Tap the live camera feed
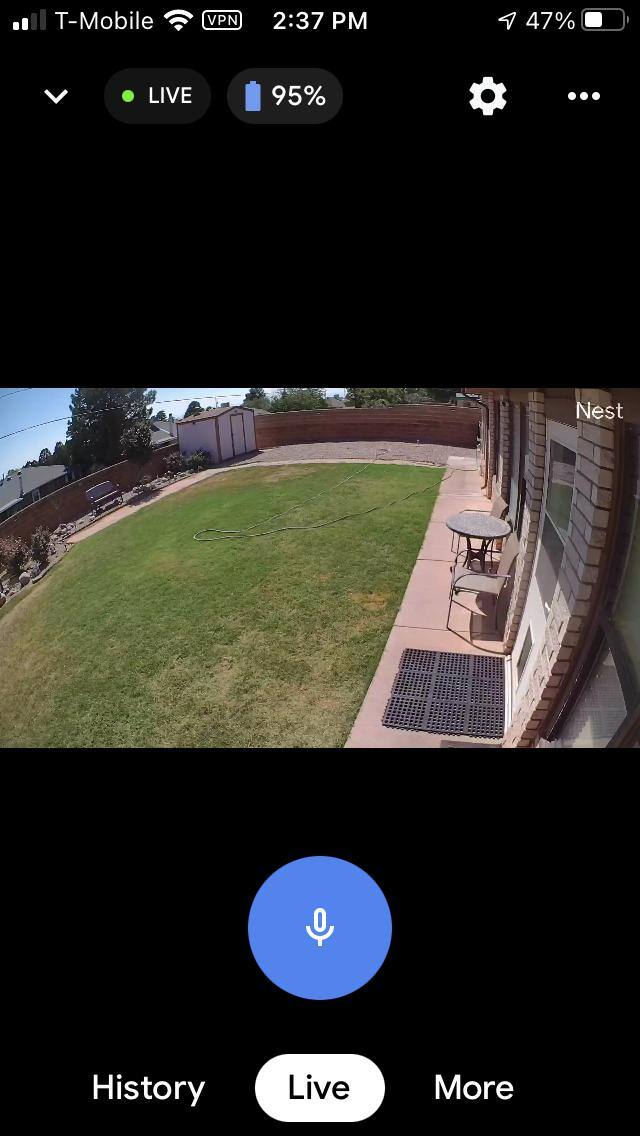 coord(320,567)
